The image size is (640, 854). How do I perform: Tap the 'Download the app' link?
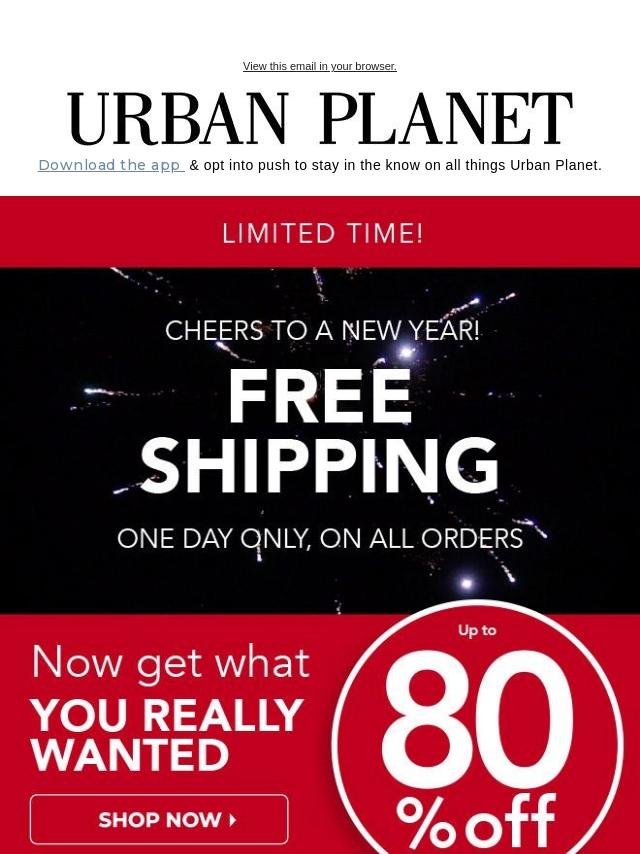click(x=109, y=165)
